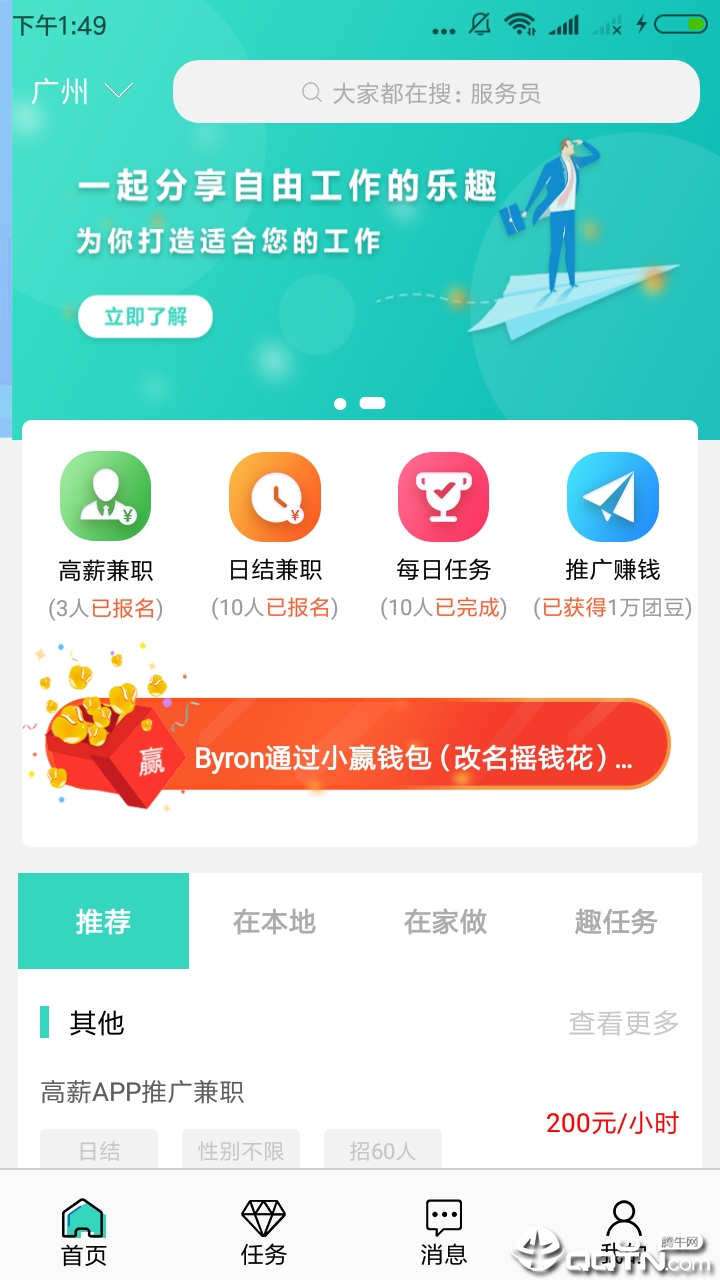Screen dimensions: 720x1280
Task: Switch carousel to the second indicator dot
Action: coord(372,403)
